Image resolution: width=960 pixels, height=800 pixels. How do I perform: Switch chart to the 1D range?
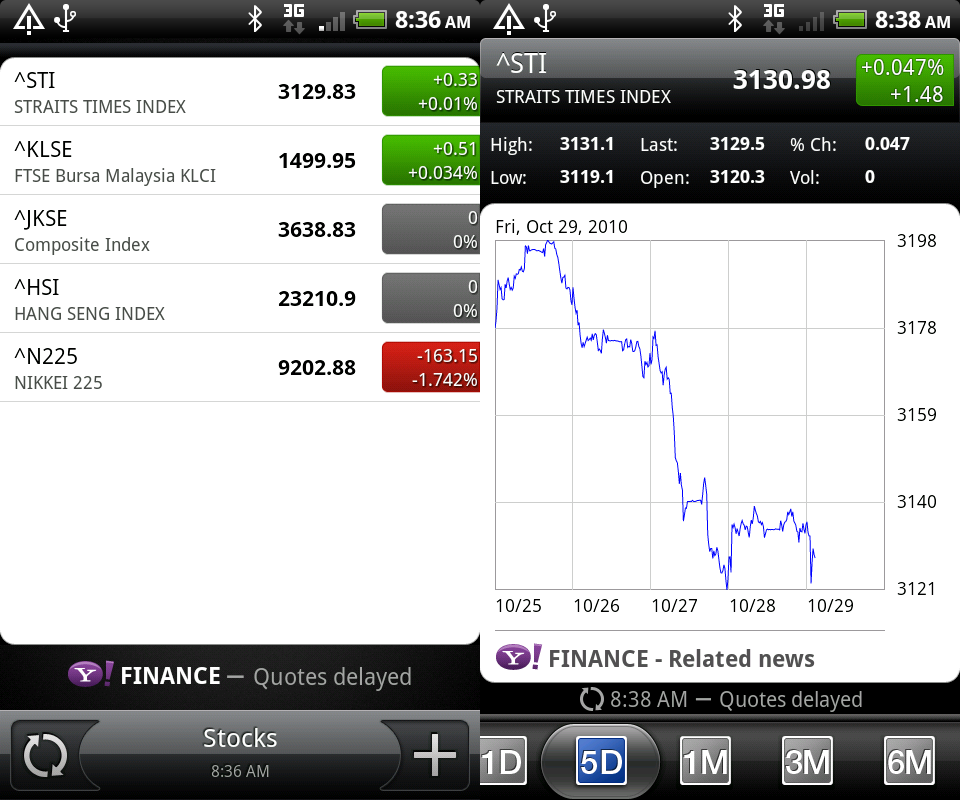coord(503,763)
